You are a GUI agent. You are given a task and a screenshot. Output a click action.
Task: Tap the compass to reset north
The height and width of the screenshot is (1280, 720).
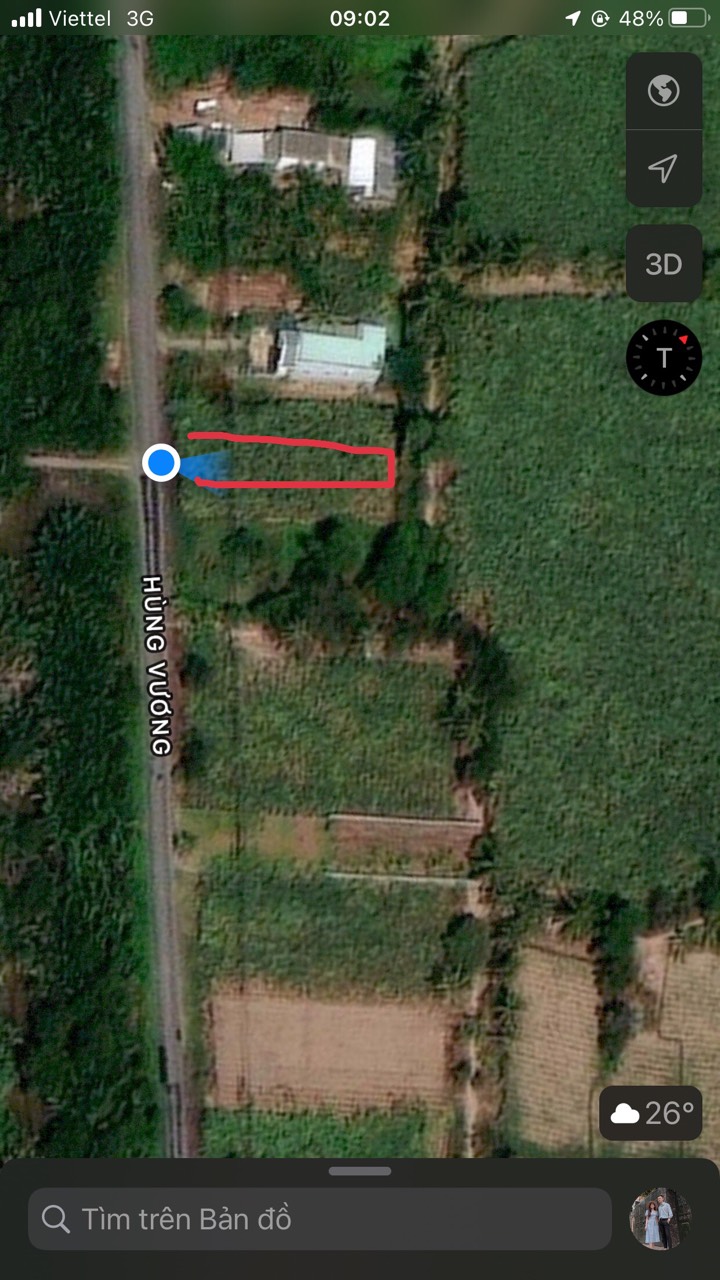pyautogui.click(x=663, y=358)
